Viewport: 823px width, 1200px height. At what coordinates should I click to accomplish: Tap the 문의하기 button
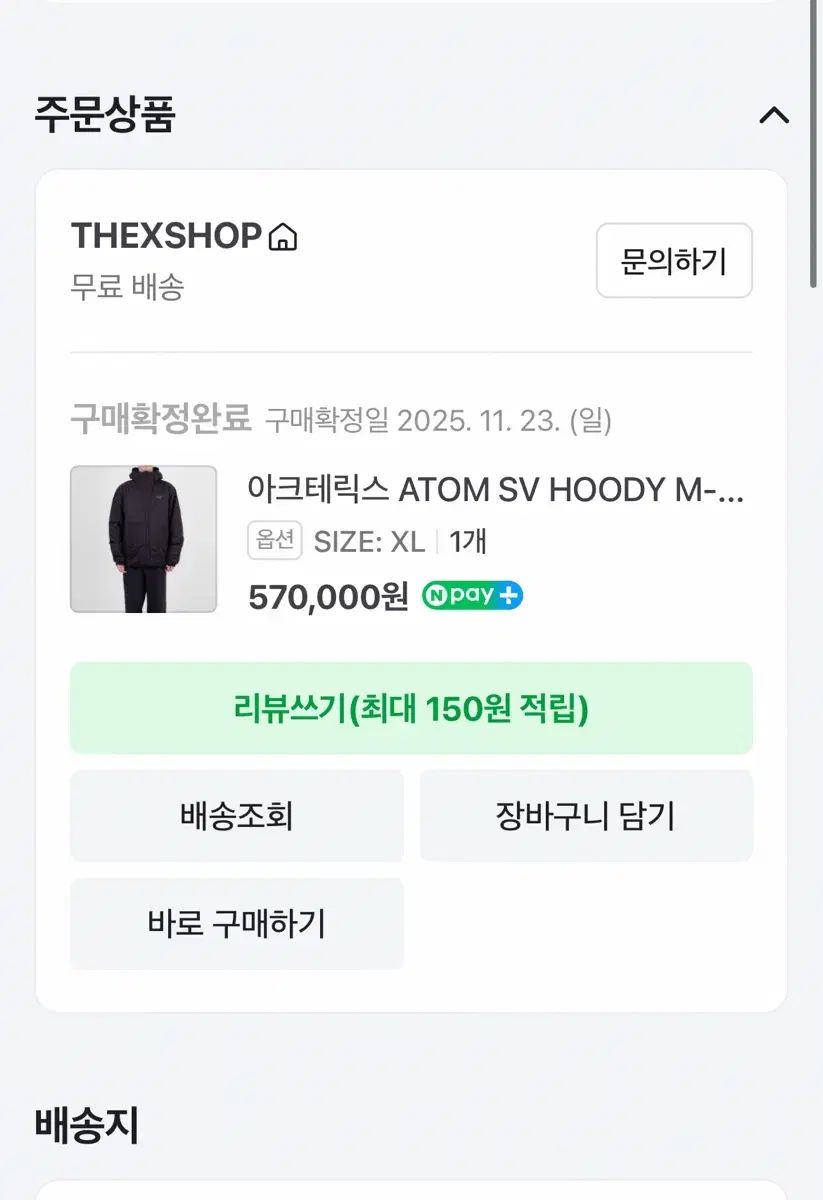pos(674,261)
